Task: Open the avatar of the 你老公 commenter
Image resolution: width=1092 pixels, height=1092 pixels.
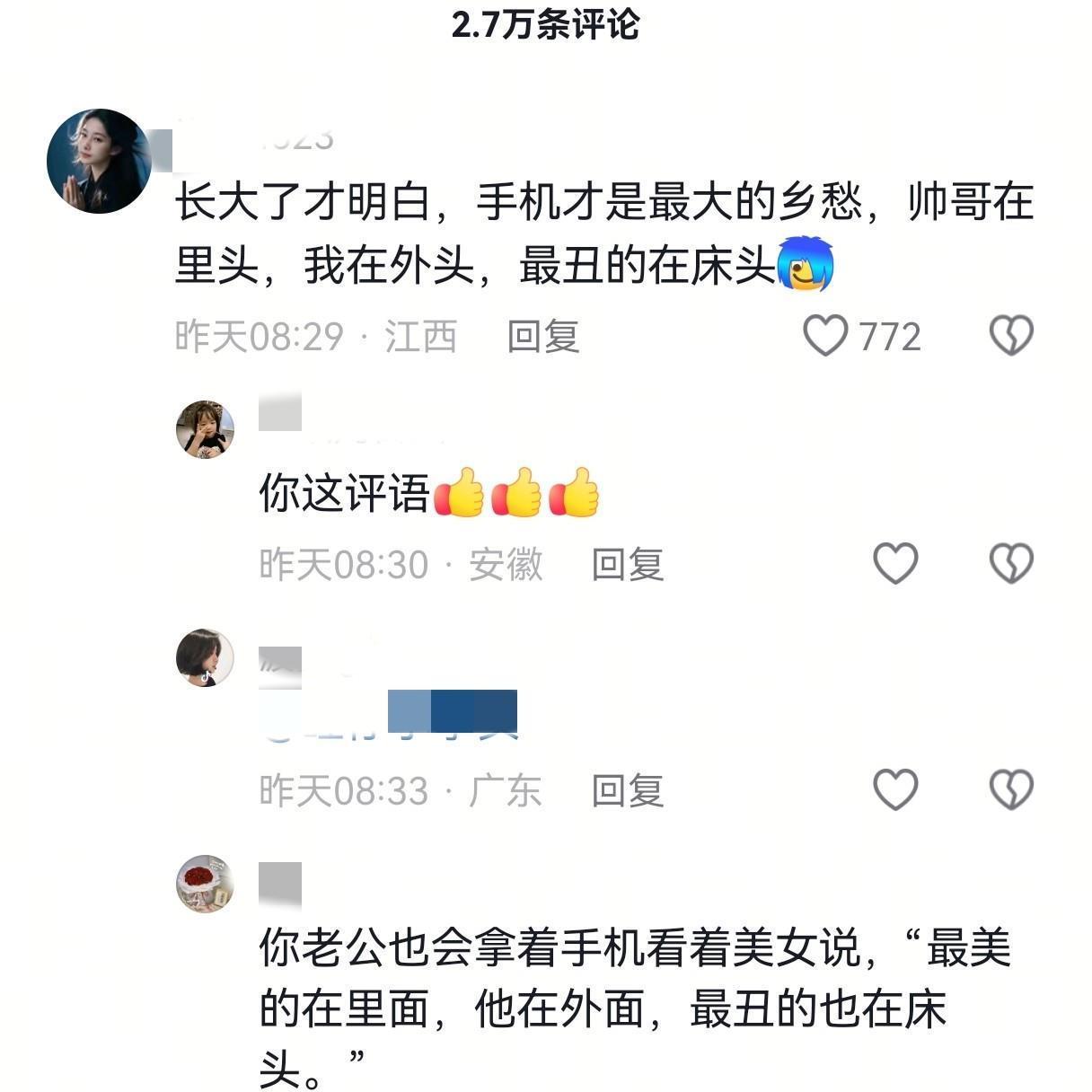Action: [x=205, y=884]
